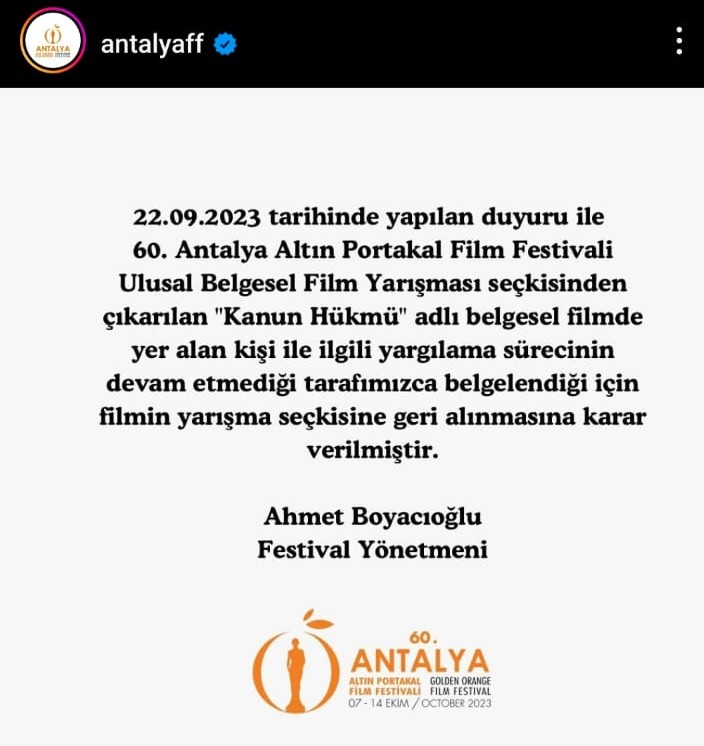
Task: Open antalyaff profile picture story
Action: (x=53, y=43)
